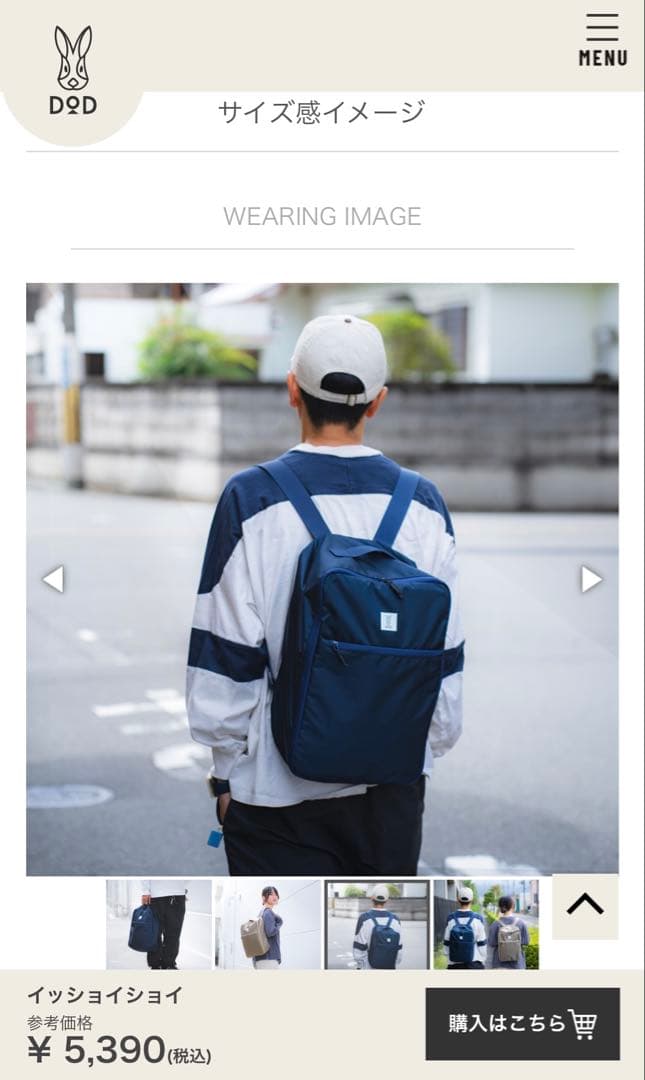Show the previous wearing image
This screenshot has height=1080, width=645.
[x=53, y=579]
